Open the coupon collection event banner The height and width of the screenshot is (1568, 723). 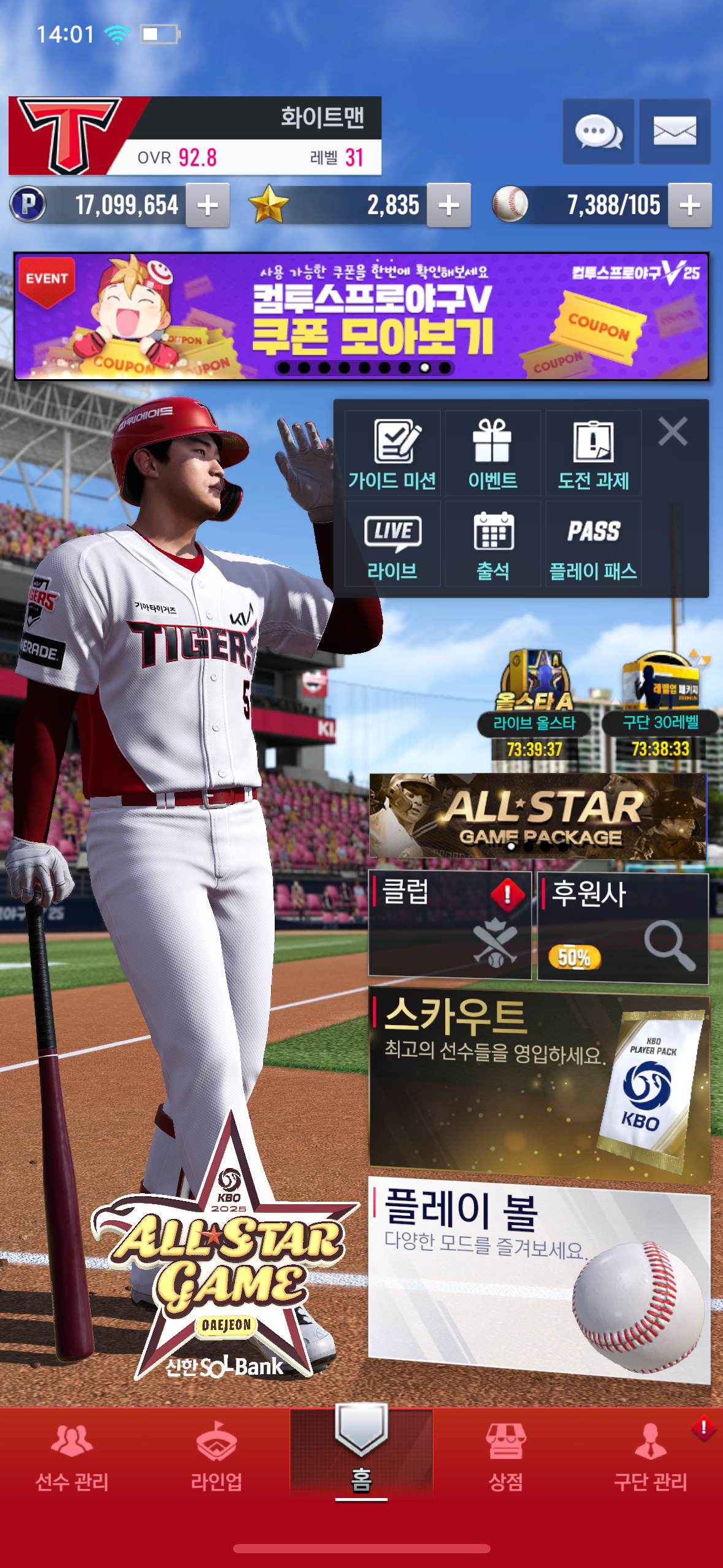361,317
